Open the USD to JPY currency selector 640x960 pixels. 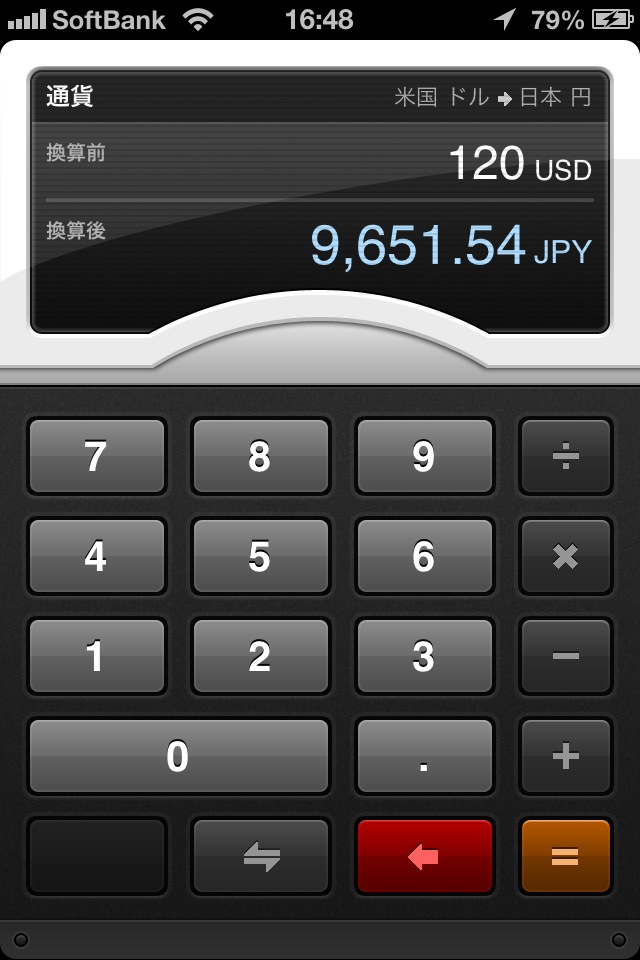[492, 98]
